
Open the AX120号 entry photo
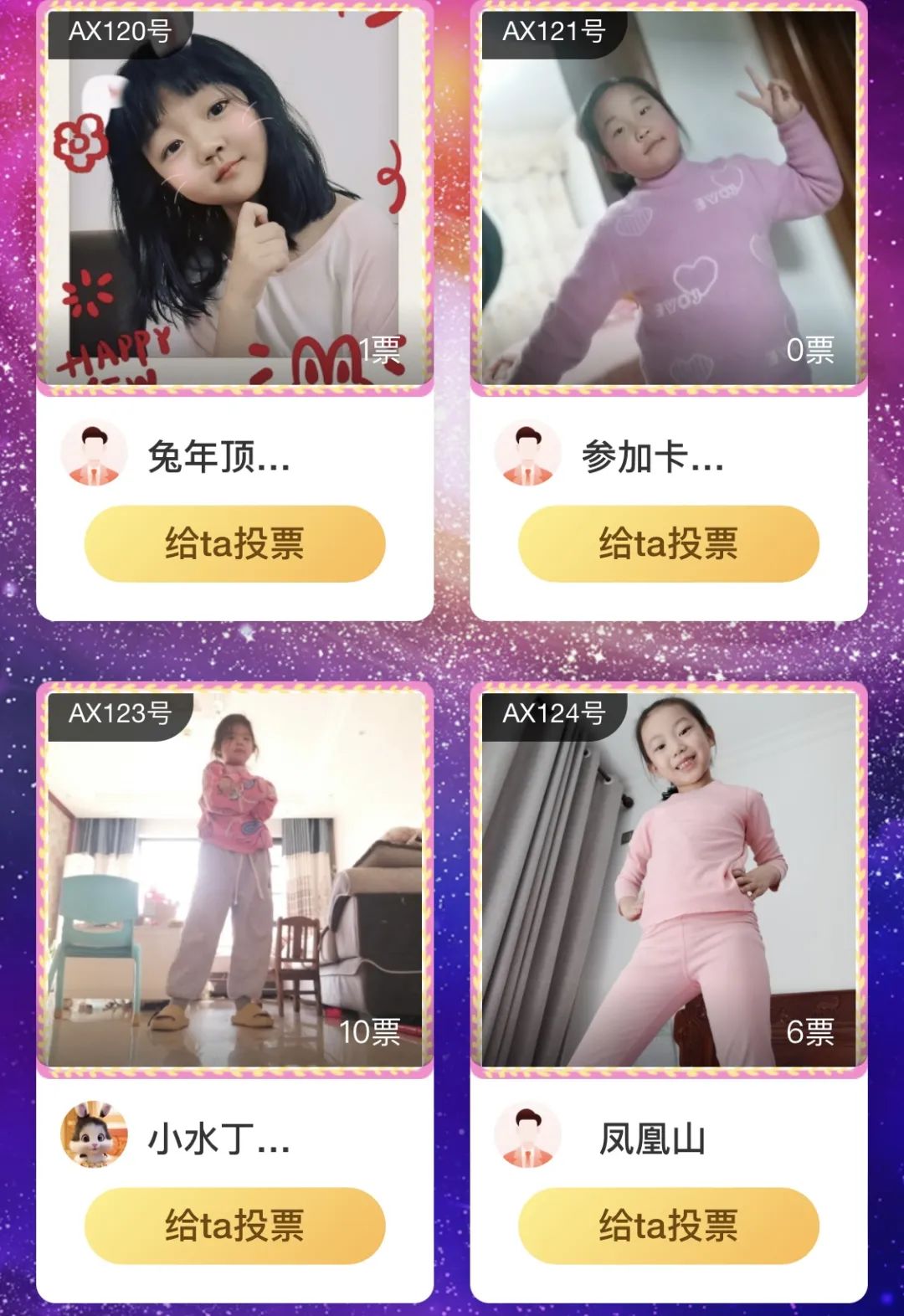point(234,201)
